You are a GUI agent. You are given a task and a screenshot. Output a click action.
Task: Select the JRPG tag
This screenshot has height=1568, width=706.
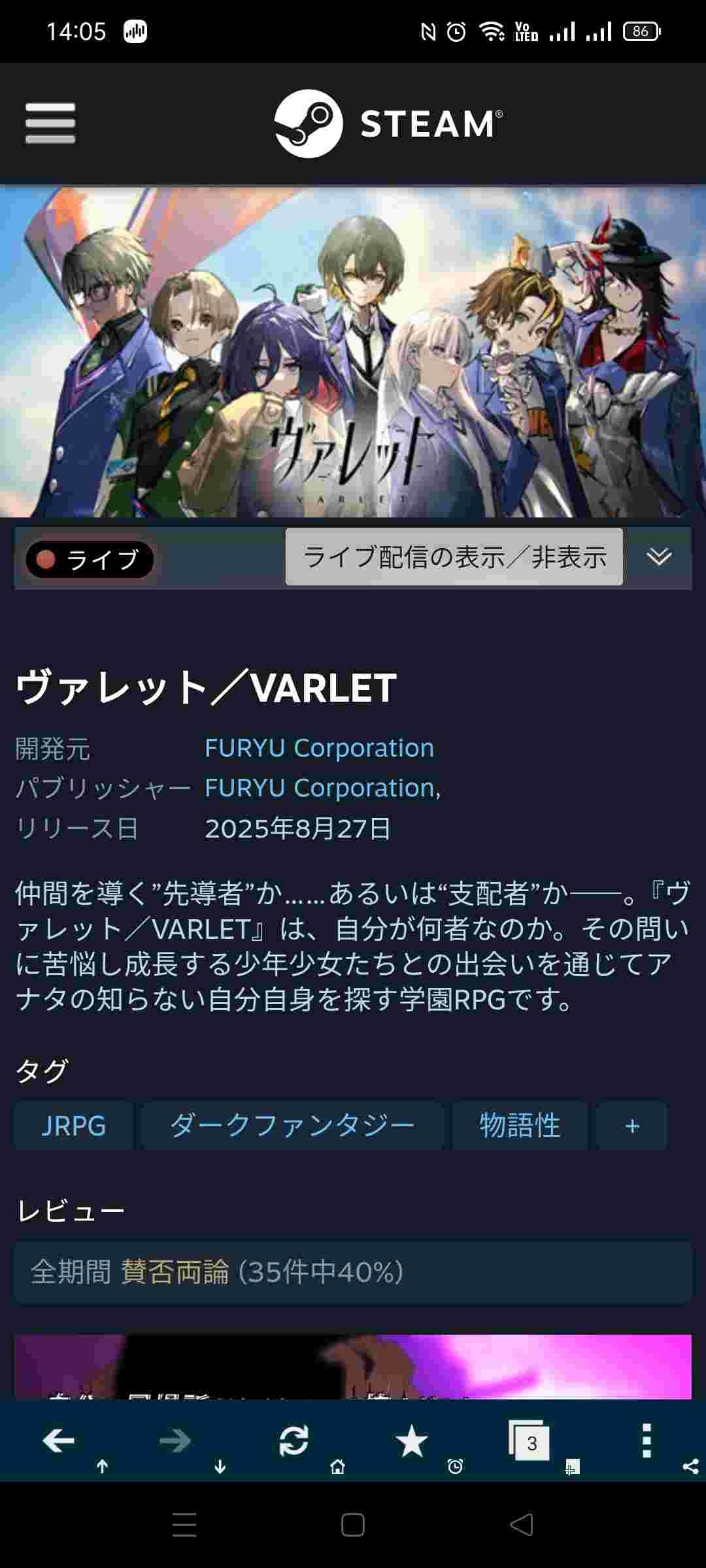[73, 1126]
